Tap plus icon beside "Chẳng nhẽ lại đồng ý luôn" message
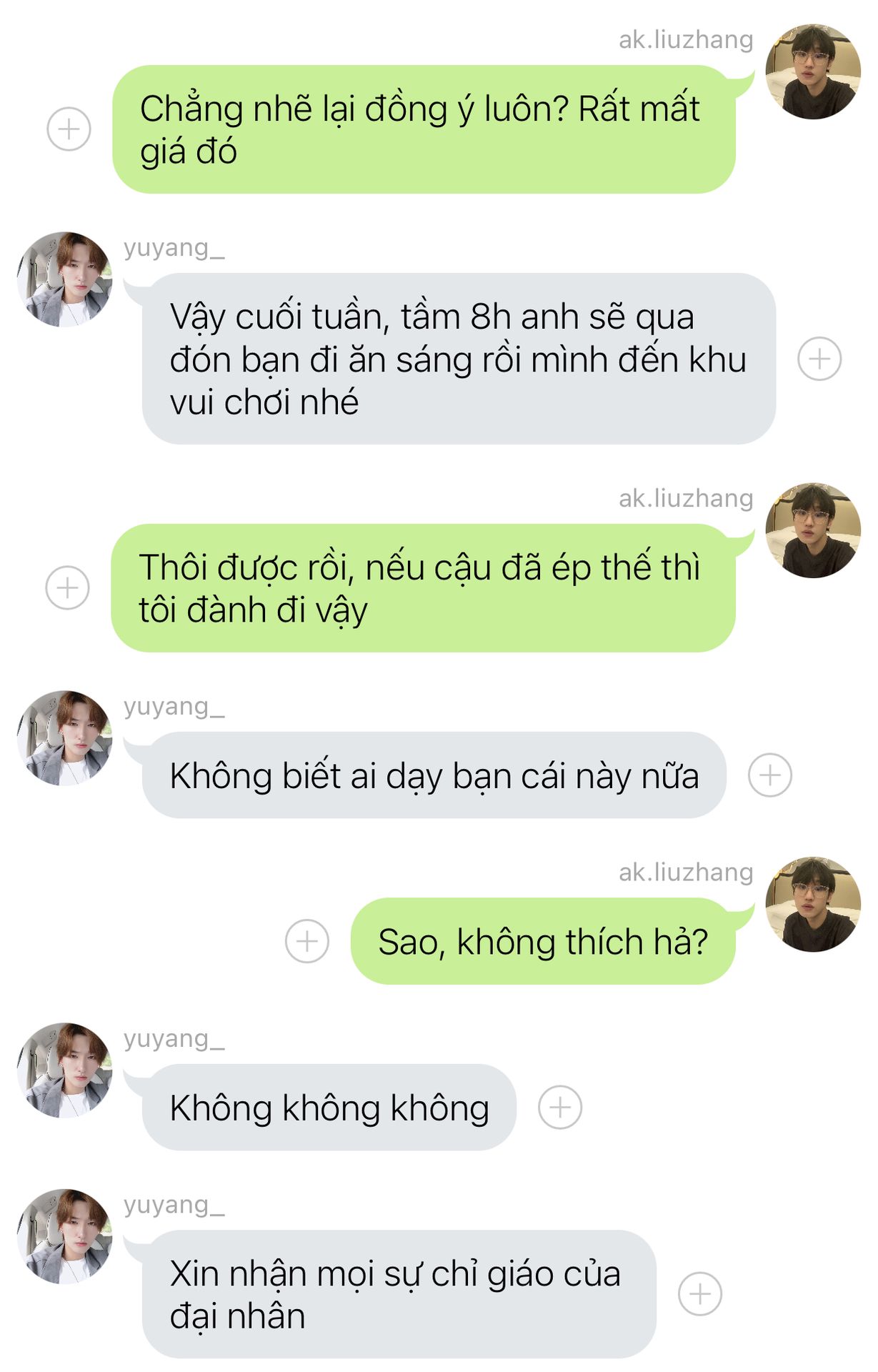This screenshot has height=1372, width=878. (x=69, y=129)
